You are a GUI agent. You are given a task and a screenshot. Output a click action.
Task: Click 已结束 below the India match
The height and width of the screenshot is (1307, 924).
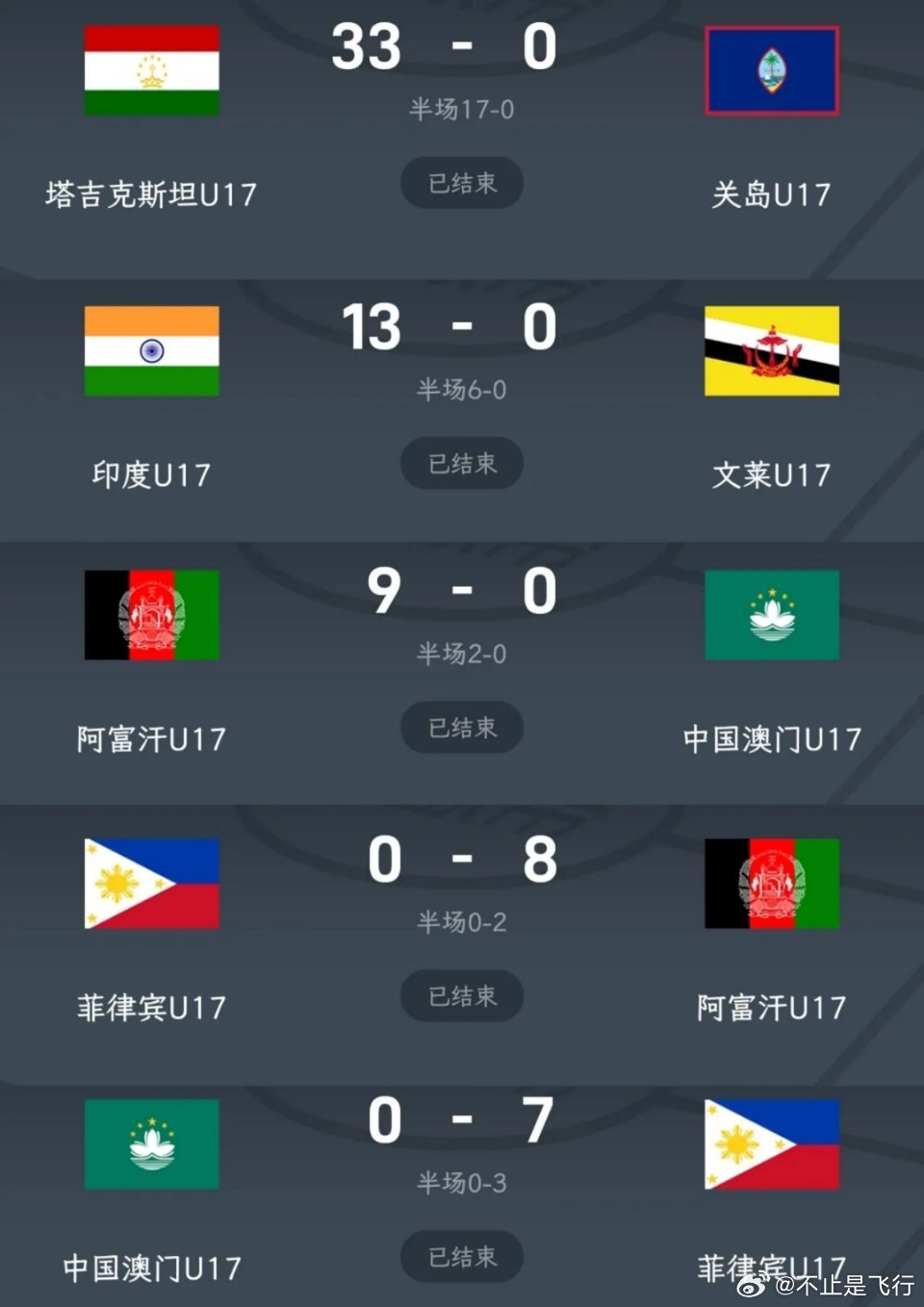[461, 463]
